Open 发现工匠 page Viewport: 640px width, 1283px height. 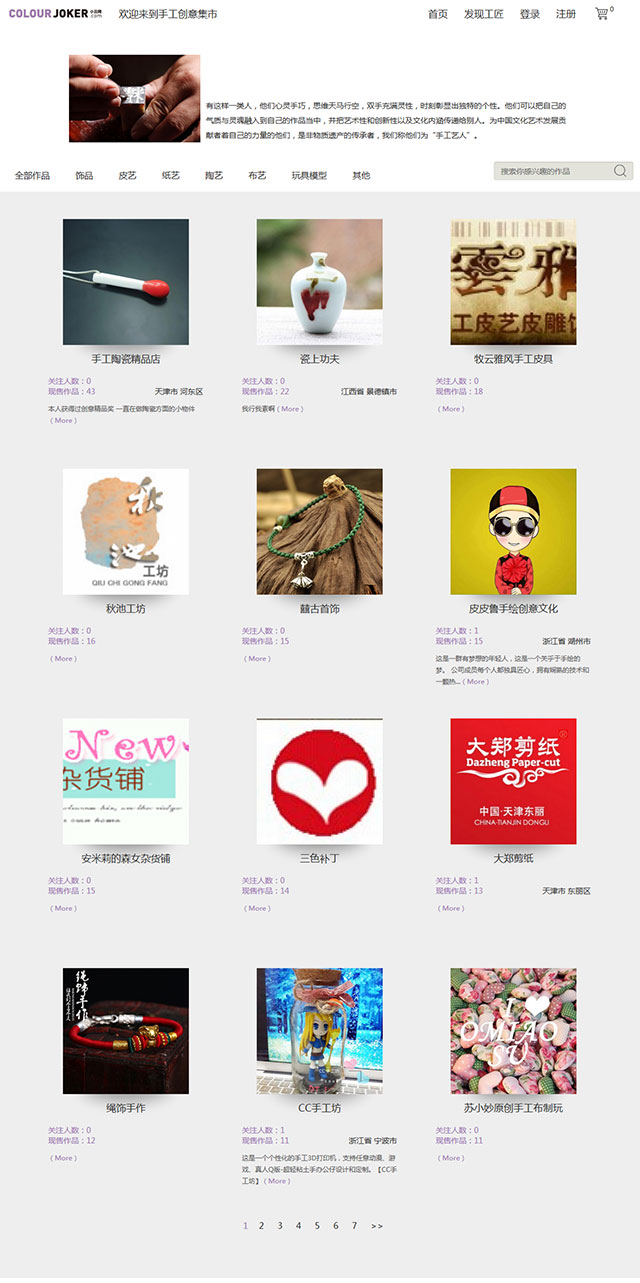point(483,14)
